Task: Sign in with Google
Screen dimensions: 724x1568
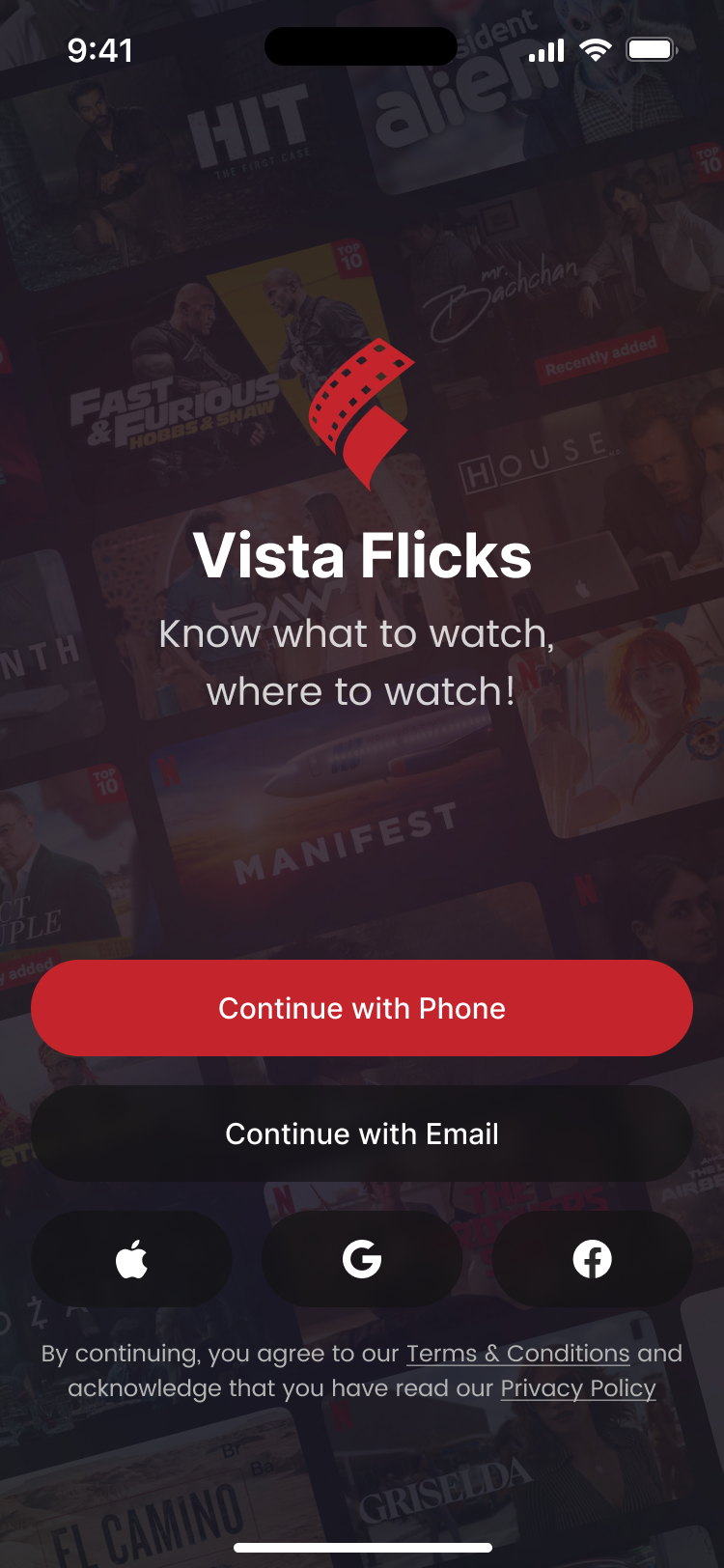Action: 362,1259
